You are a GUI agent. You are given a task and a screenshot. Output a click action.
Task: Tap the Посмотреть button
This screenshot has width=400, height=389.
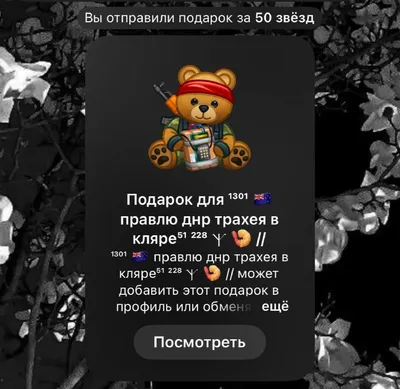200,342
